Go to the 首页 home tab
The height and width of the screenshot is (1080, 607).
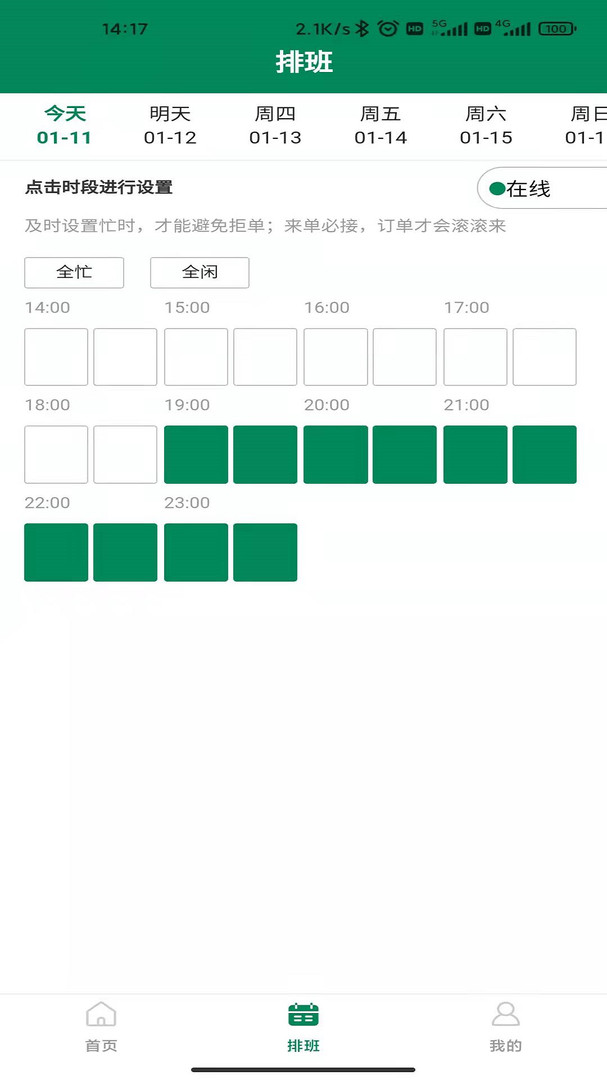(101, 1027)
